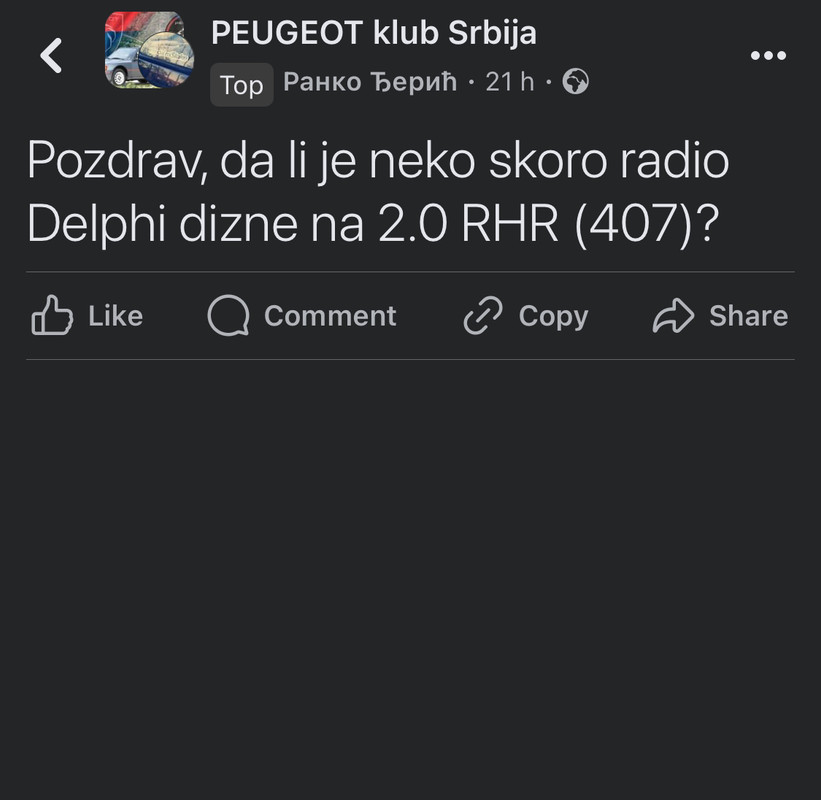This screenshot has height=800, width=821.
Task: Go back using the back arrow
Action: (x=51, y=56)
